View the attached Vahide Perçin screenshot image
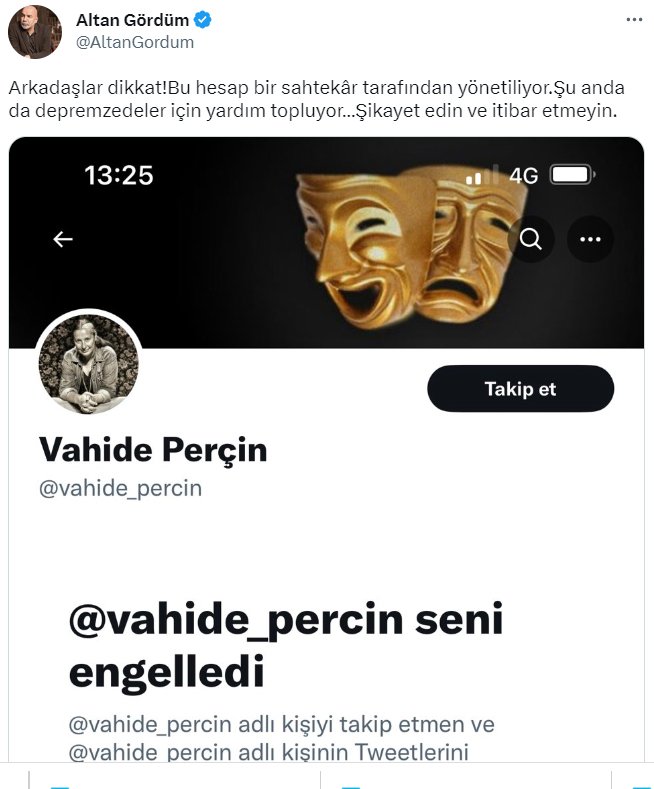The height and width of the screenshot is (789, 654). (x=326, y=450)
